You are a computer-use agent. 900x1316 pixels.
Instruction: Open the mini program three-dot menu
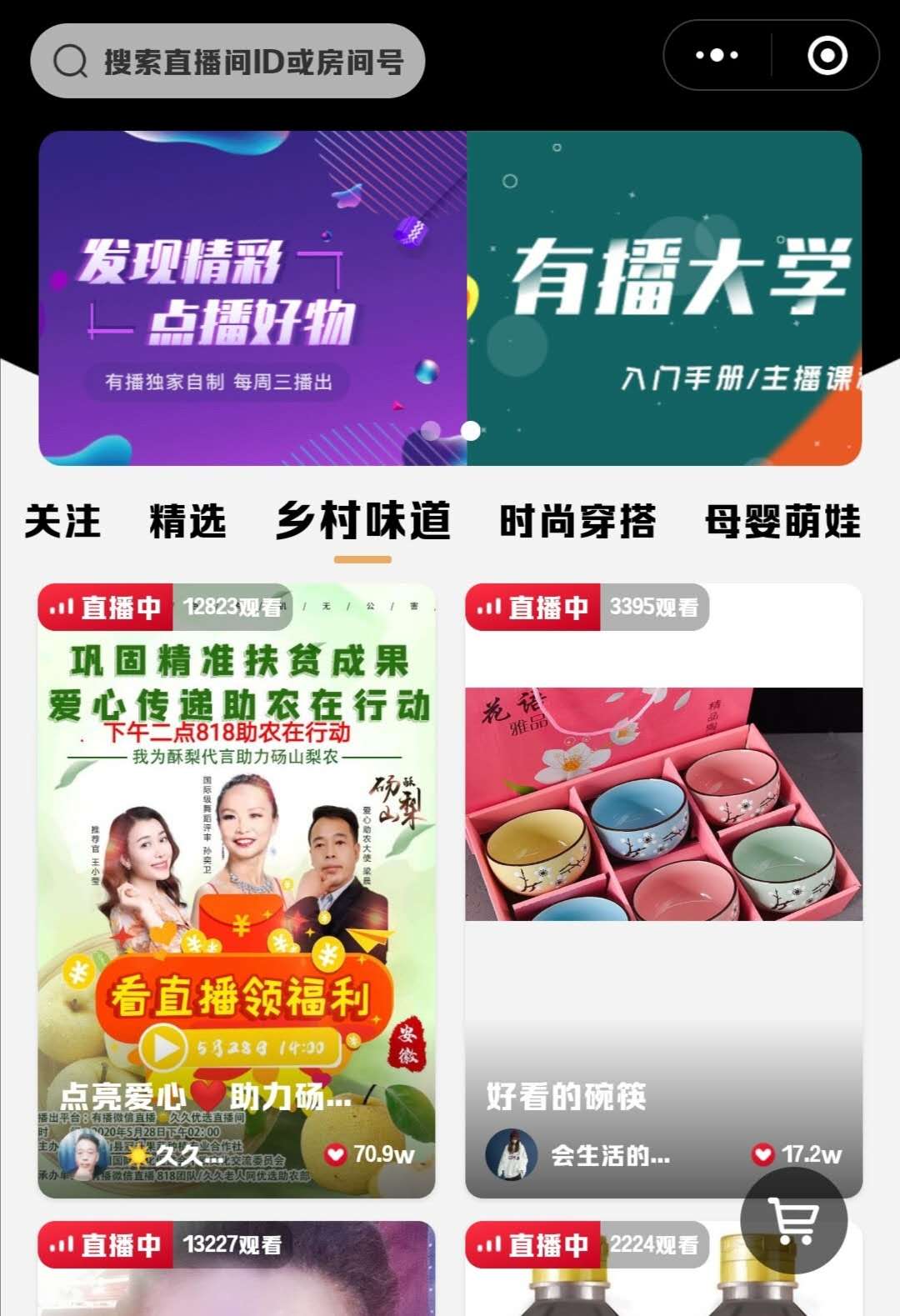click(x=717, y=56)
